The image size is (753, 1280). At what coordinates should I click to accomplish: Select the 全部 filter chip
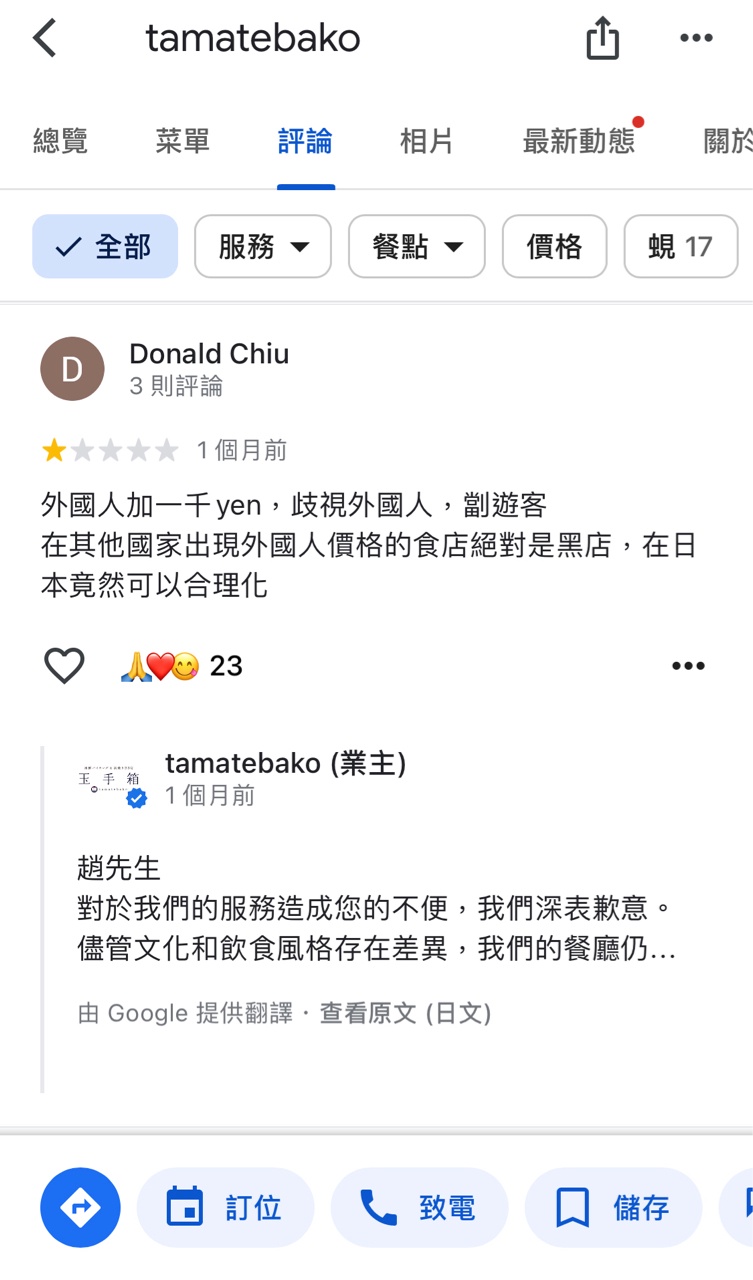(105, 246)
